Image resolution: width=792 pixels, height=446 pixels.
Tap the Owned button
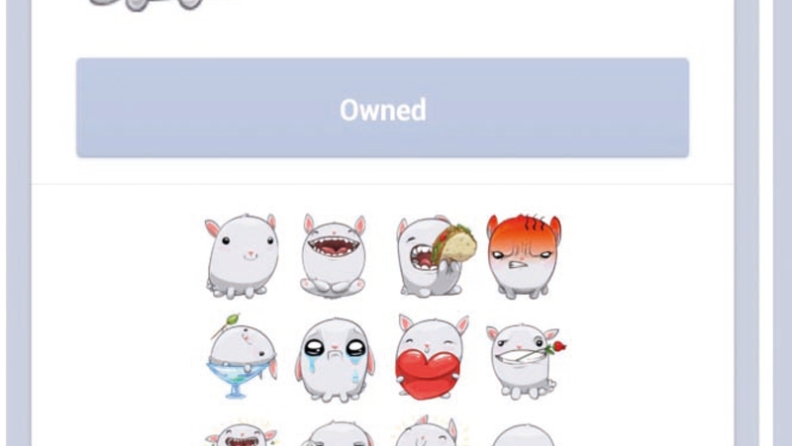coord(382,108)
